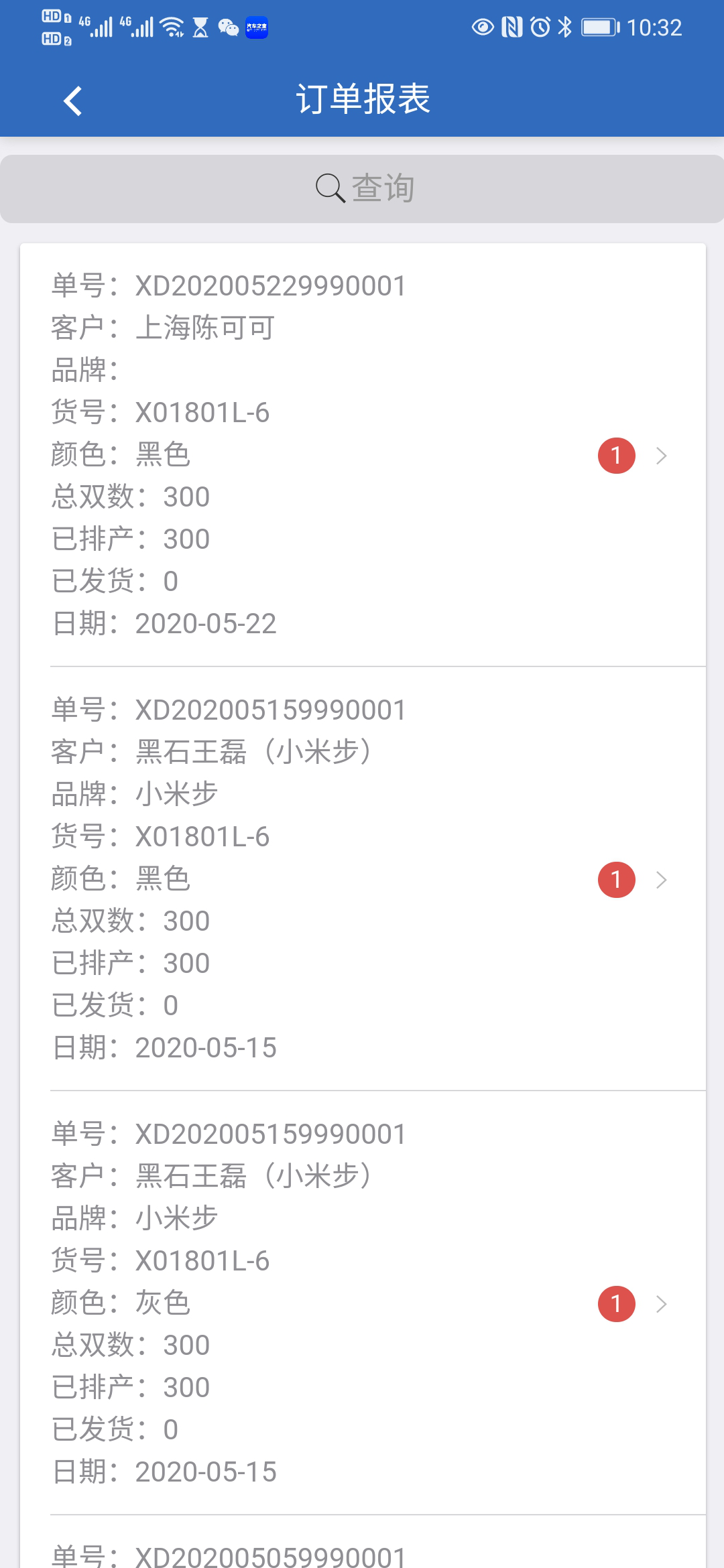Open the 查询 search bar
The width and height of the screenshot is (724, 1568).
363,188
